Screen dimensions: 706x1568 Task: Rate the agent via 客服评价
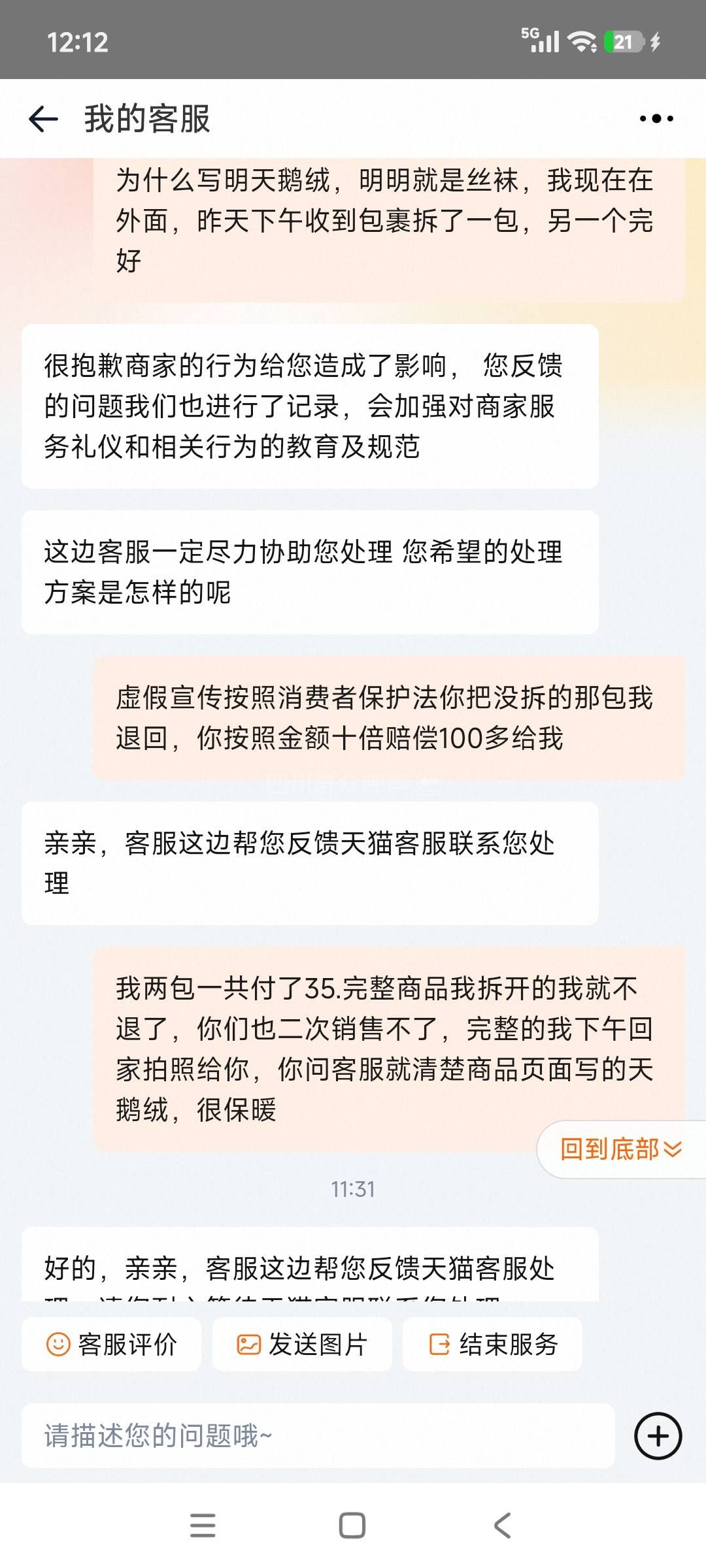pos(111,1345)
